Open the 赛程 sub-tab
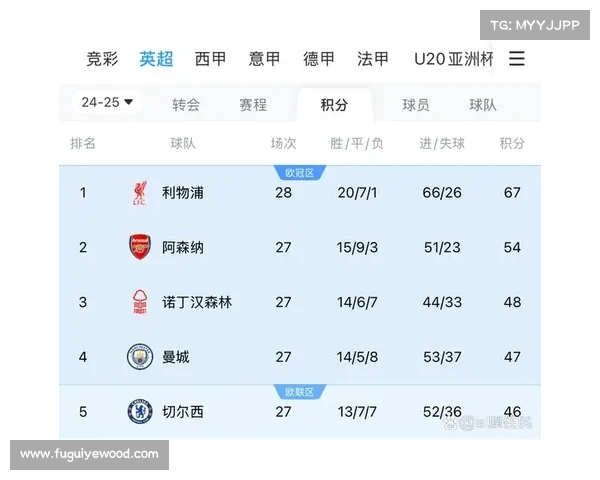 [x=253, y=104]
